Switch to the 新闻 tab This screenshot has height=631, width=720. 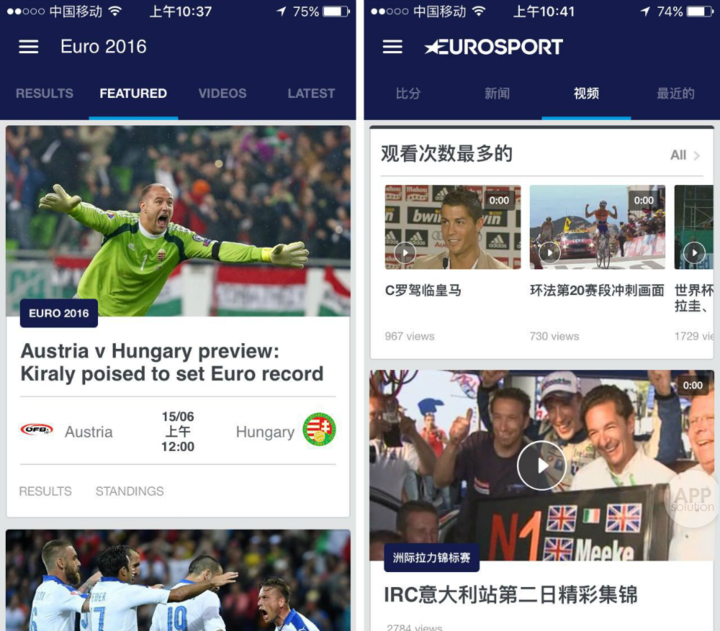pos(497,93)
